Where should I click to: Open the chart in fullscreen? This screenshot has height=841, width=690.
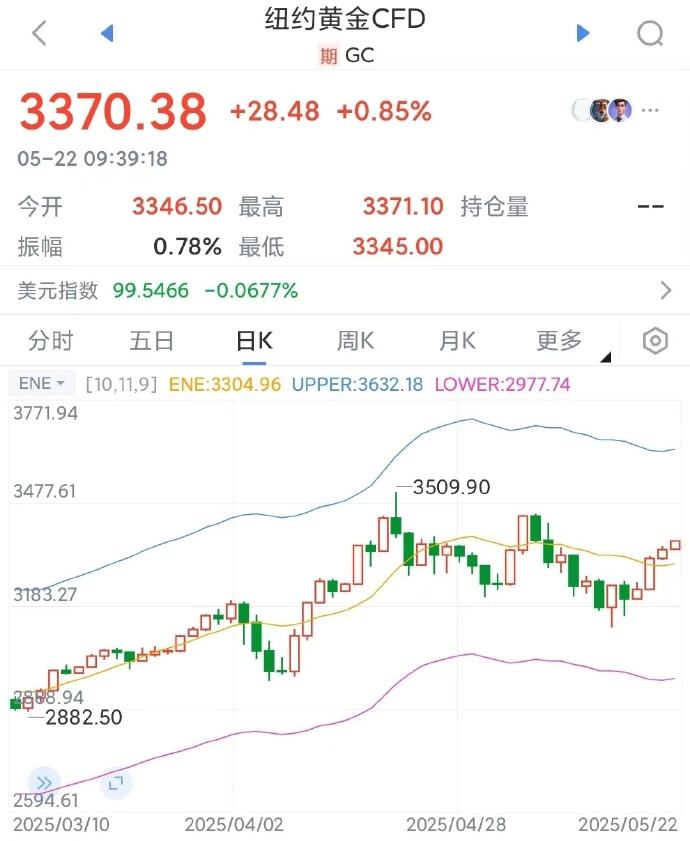click(115, 783)
